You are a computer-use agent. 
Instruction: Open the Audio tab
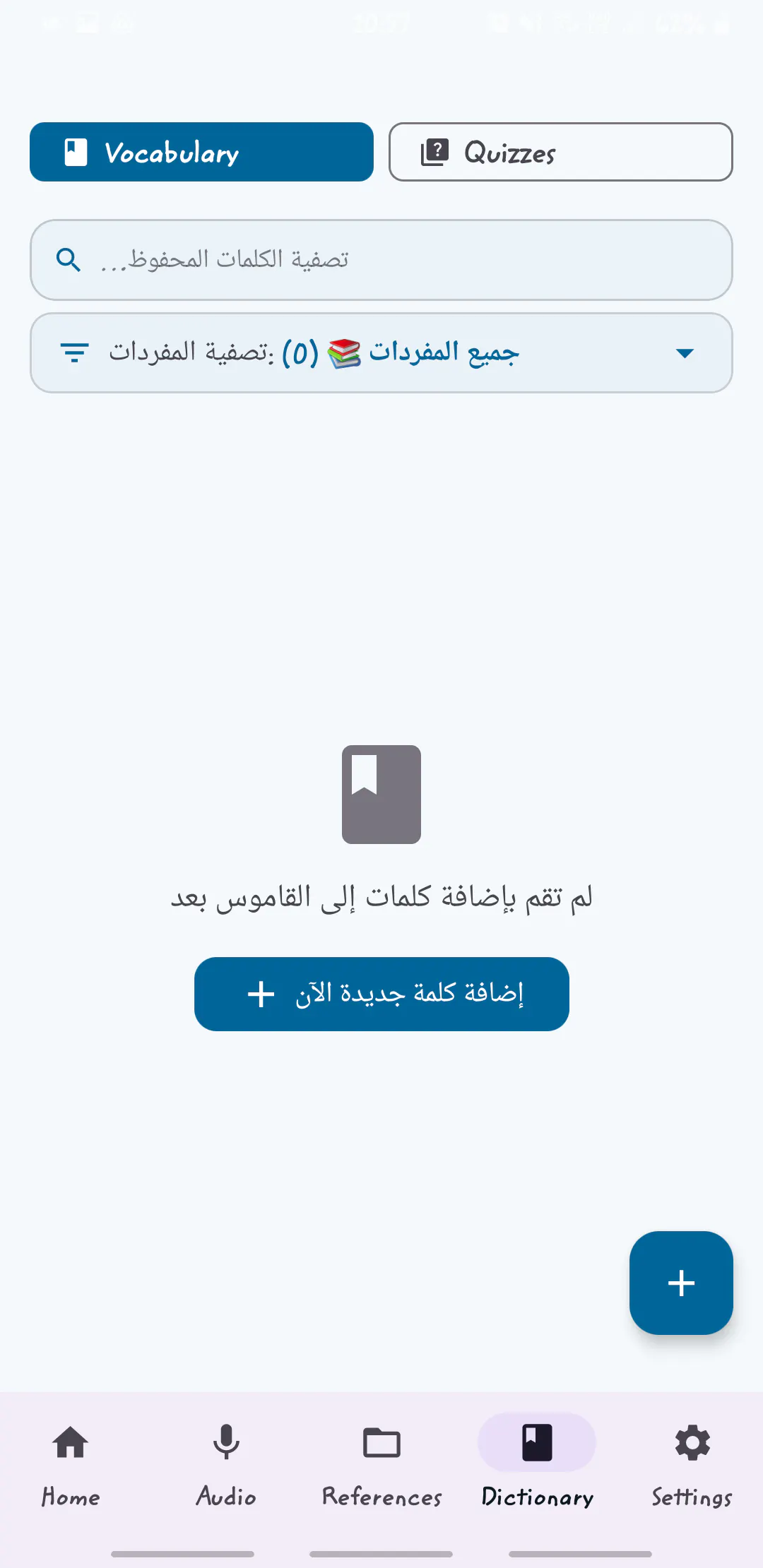226,1466
